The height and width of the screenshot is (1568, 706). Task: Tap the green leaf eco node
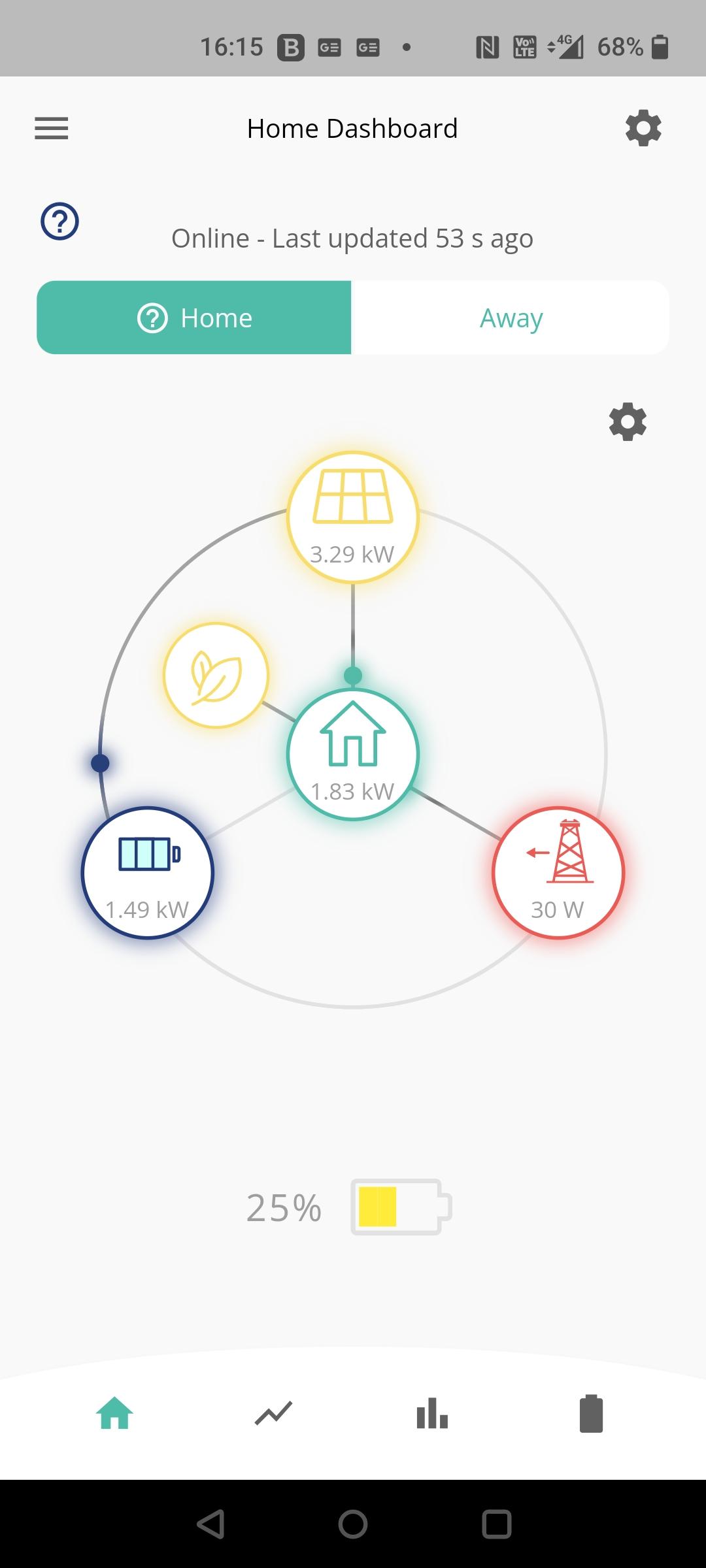click(216, 675)
